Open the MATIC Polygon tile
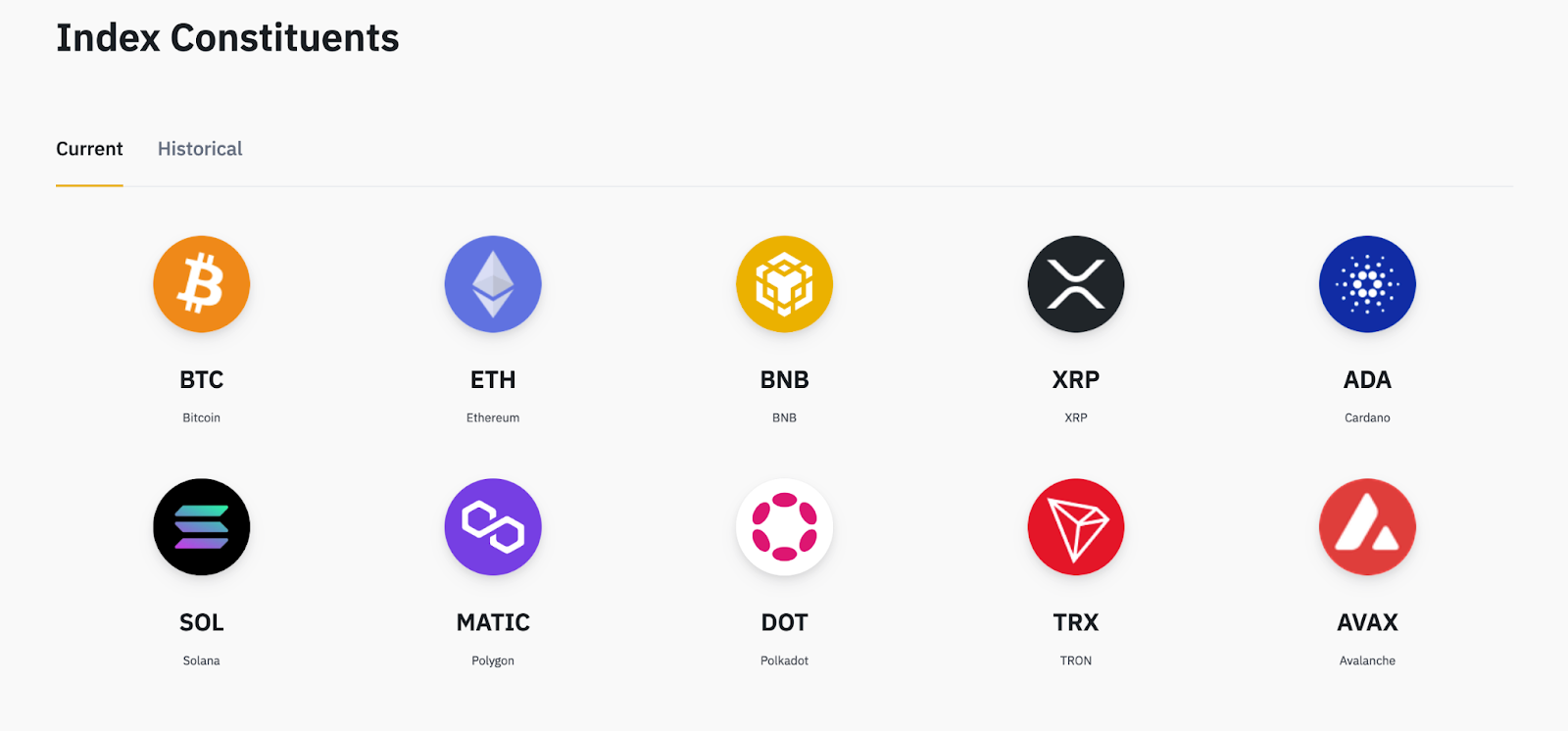1568x731 pixels. click(493, 528)
